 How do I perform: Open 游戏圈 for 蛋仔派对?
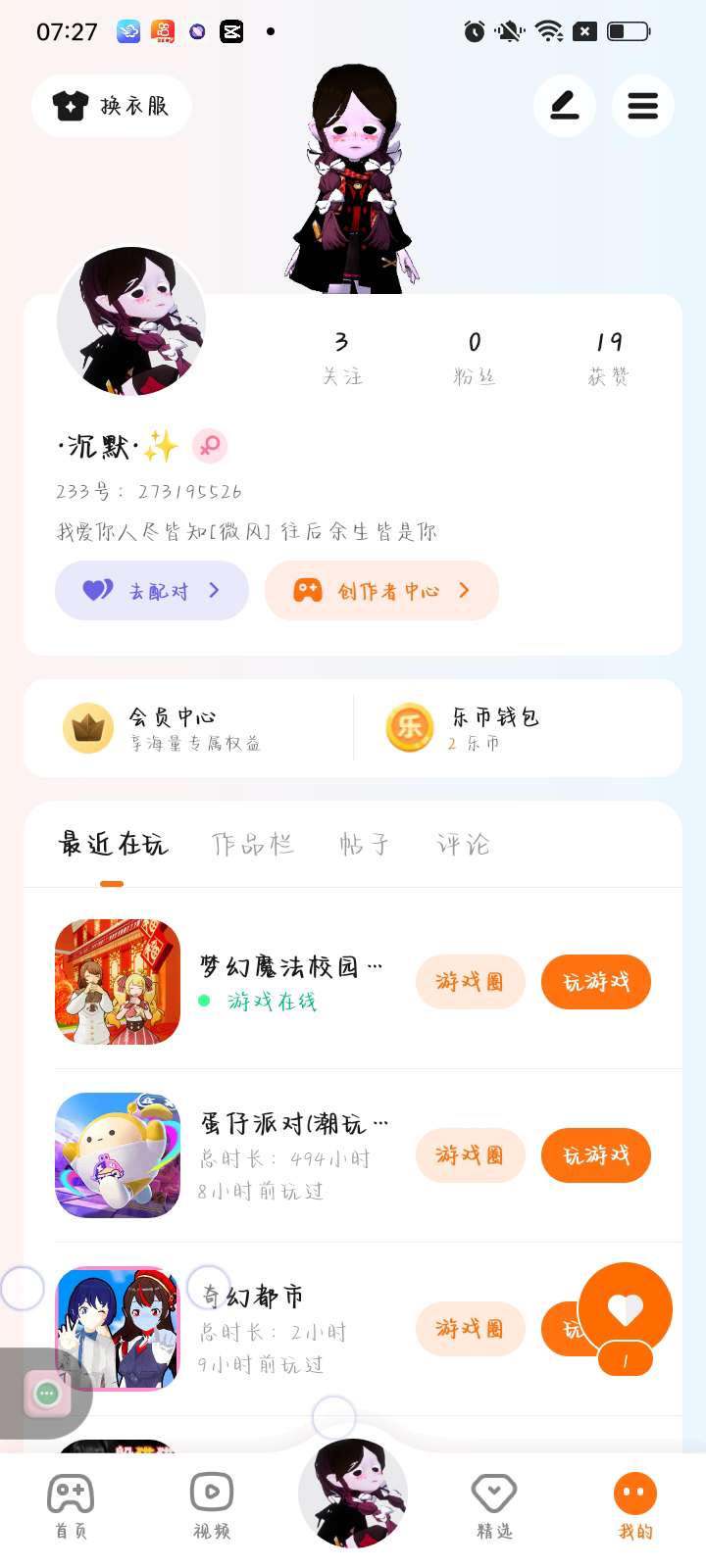pyautogui.click(x=470, y=1154)
